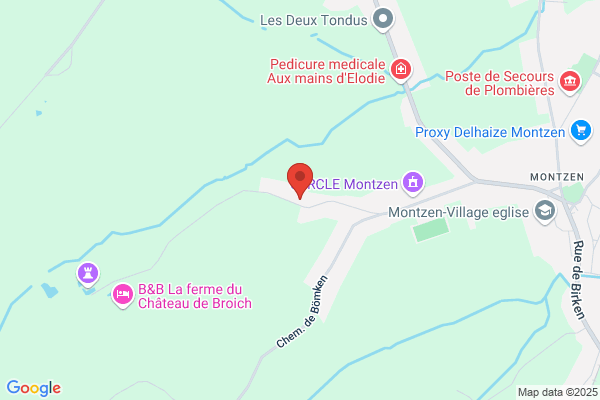Select the Pedicure medicale Aux mains d'Elodie marker
This screenshot has height=400, width=600.
[x=401, y=70]
